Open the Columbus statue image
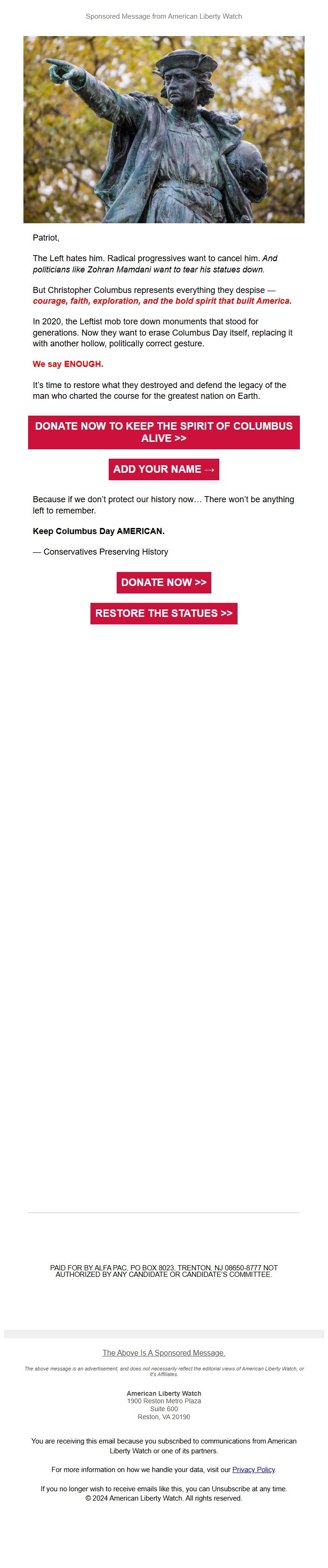This screenshot has height=1568, width=328. 164,129
